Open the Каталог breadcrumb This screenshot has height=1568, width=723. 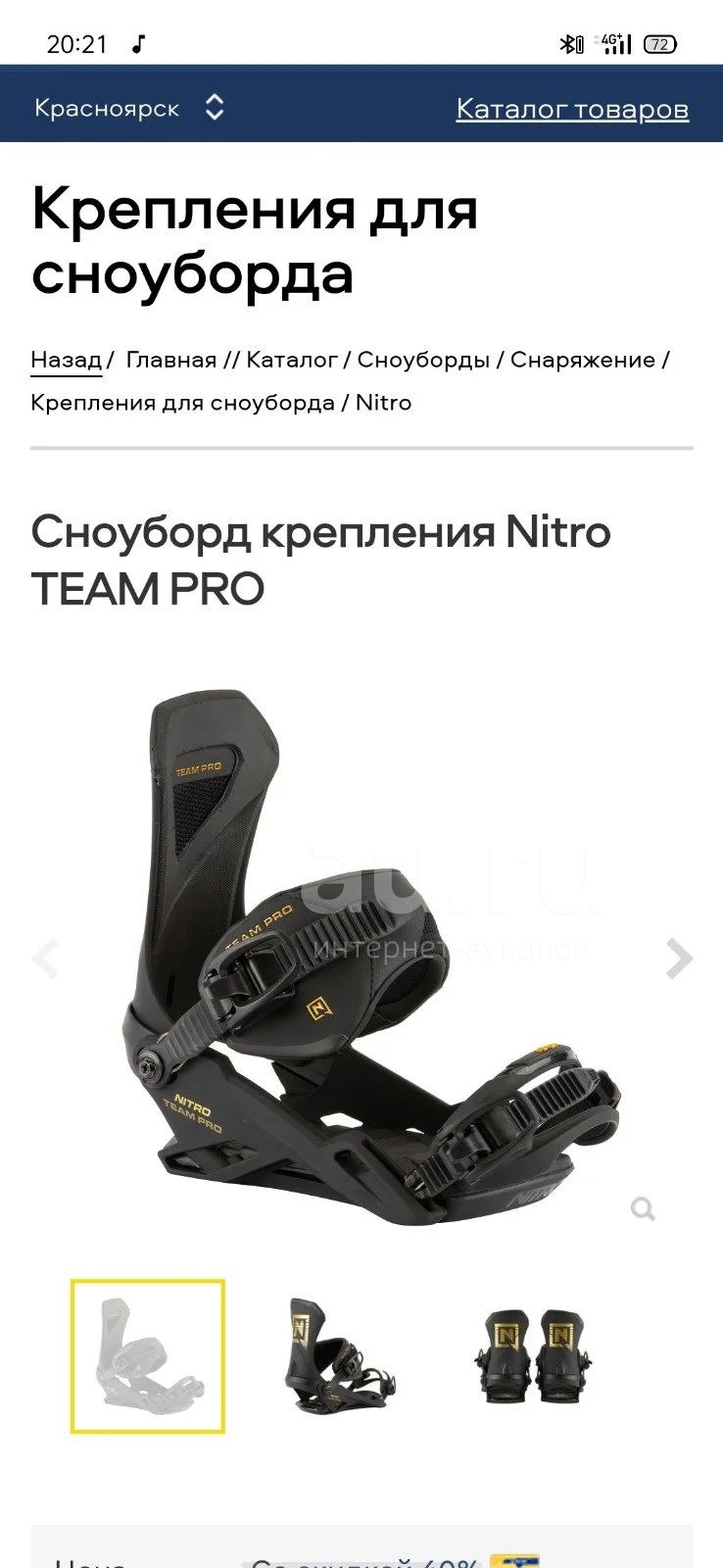coord(292,360)
